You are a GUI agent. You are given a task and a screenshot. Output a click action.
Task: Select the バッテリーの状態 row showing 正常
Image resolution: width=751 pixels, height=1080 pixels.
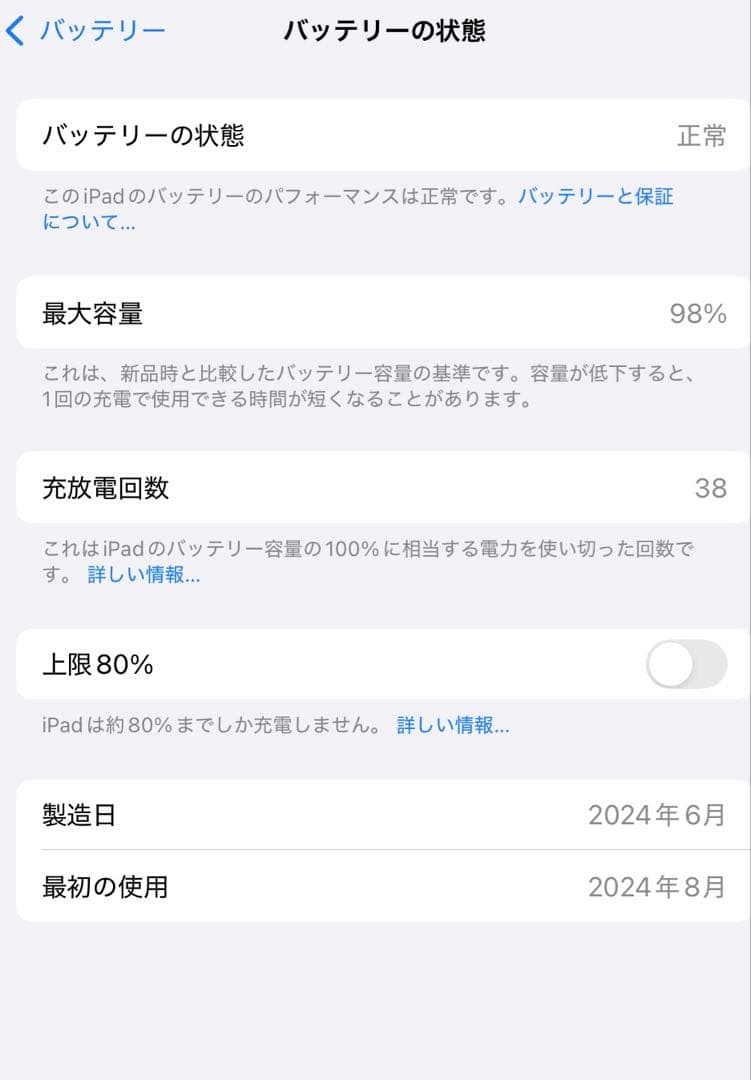click(375, 136)
